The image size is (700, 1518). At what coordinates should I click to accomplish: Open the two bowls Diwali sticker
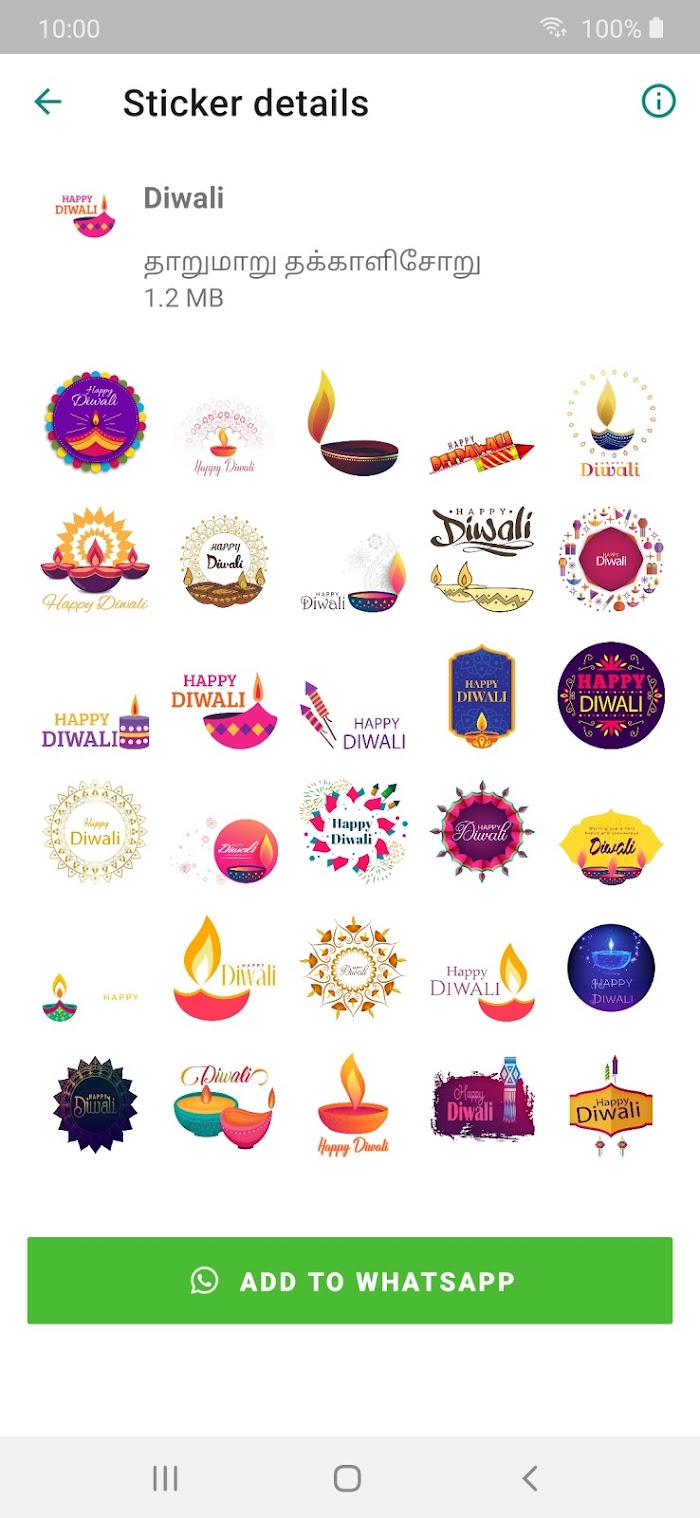coord(224,1105)
